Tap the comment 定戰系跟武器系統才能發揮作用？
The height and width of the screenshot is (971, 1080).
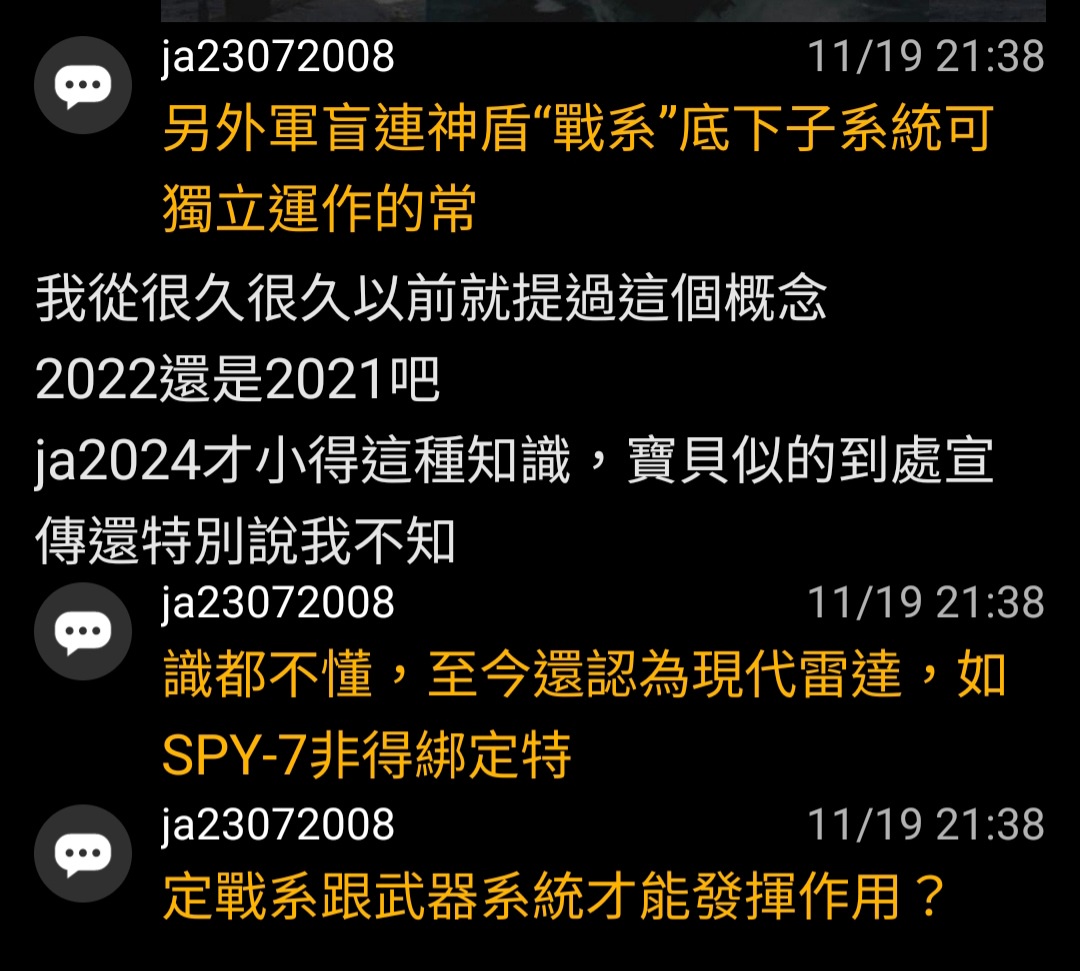click(x=553, y=895)
